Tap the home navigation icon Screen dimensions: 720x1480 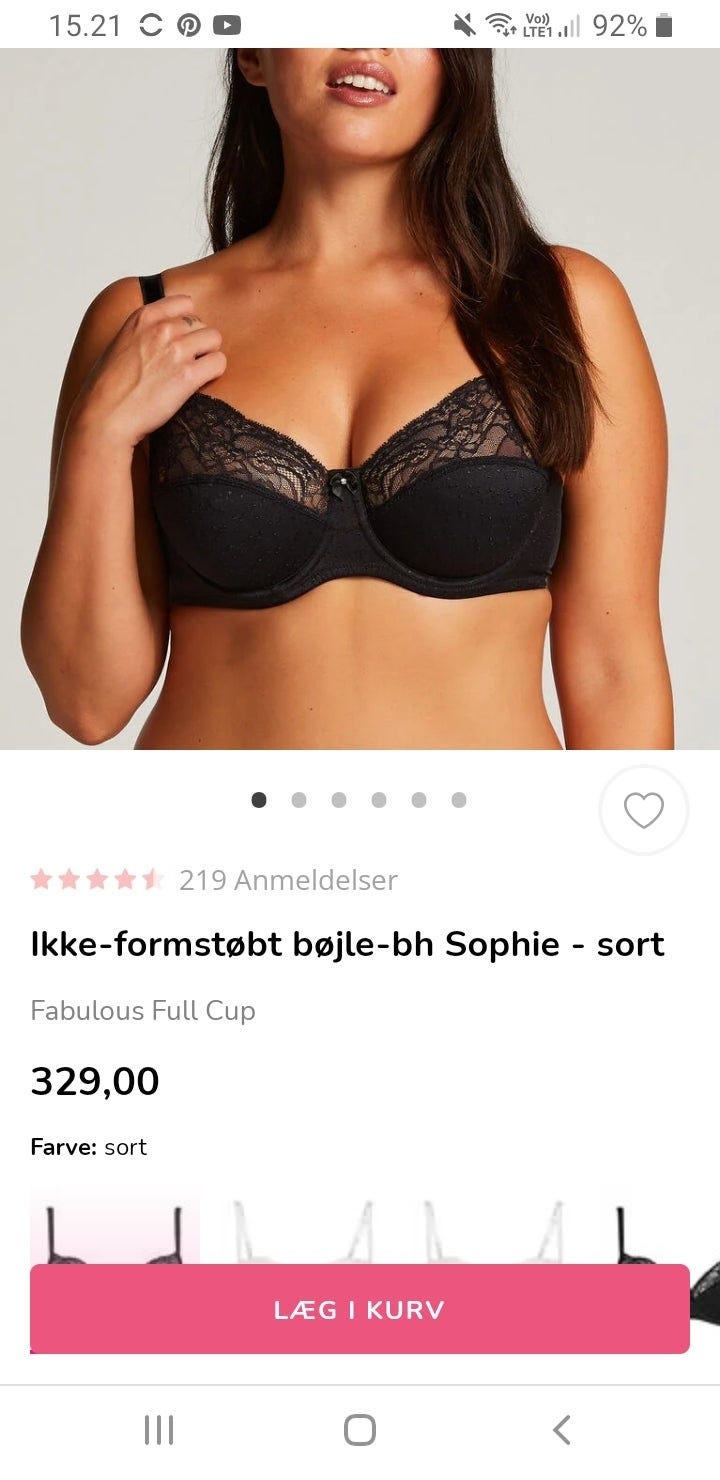click(360, 1429)
